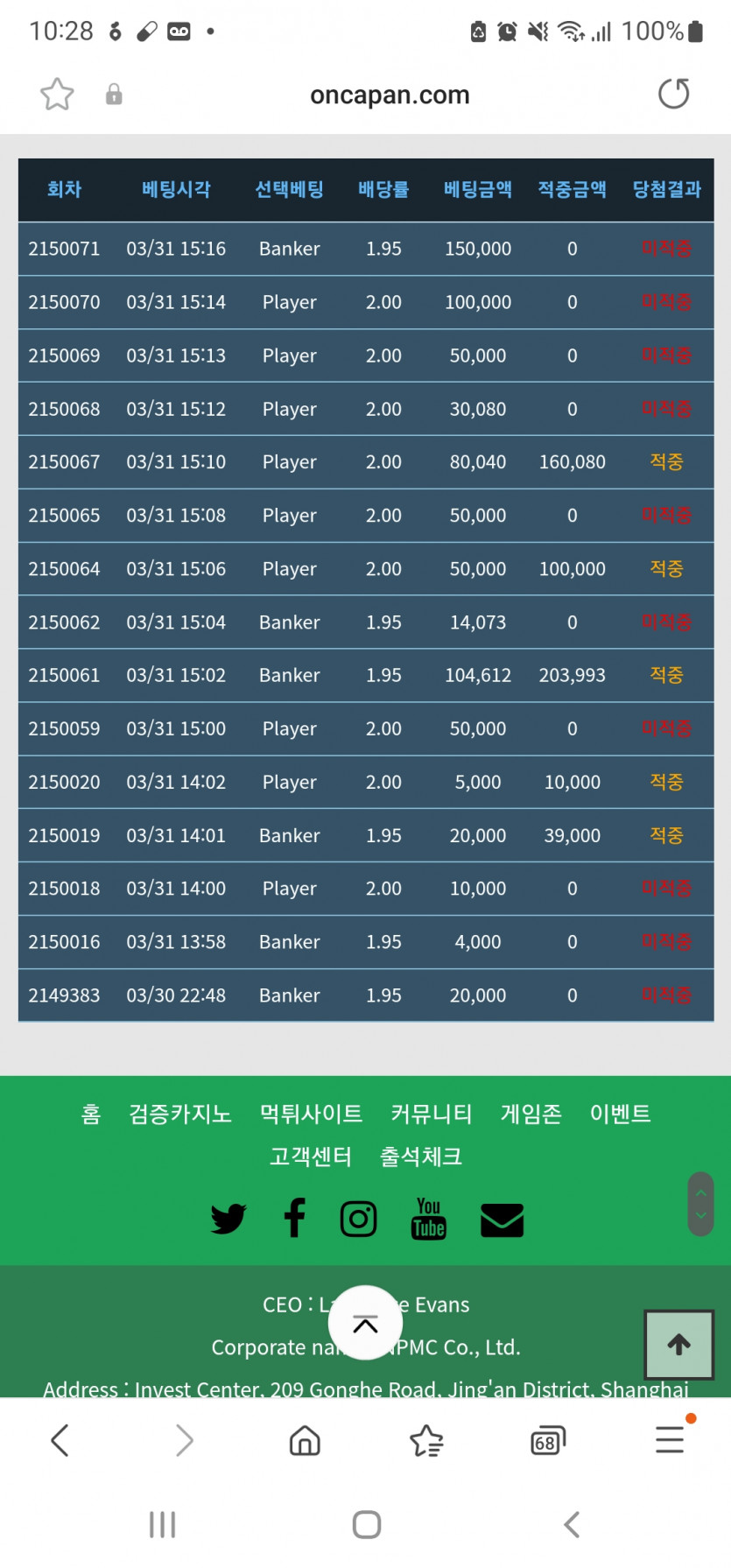Open the Facebook social icon
The image size is (731, 1568).
[x=295, y=1218]
